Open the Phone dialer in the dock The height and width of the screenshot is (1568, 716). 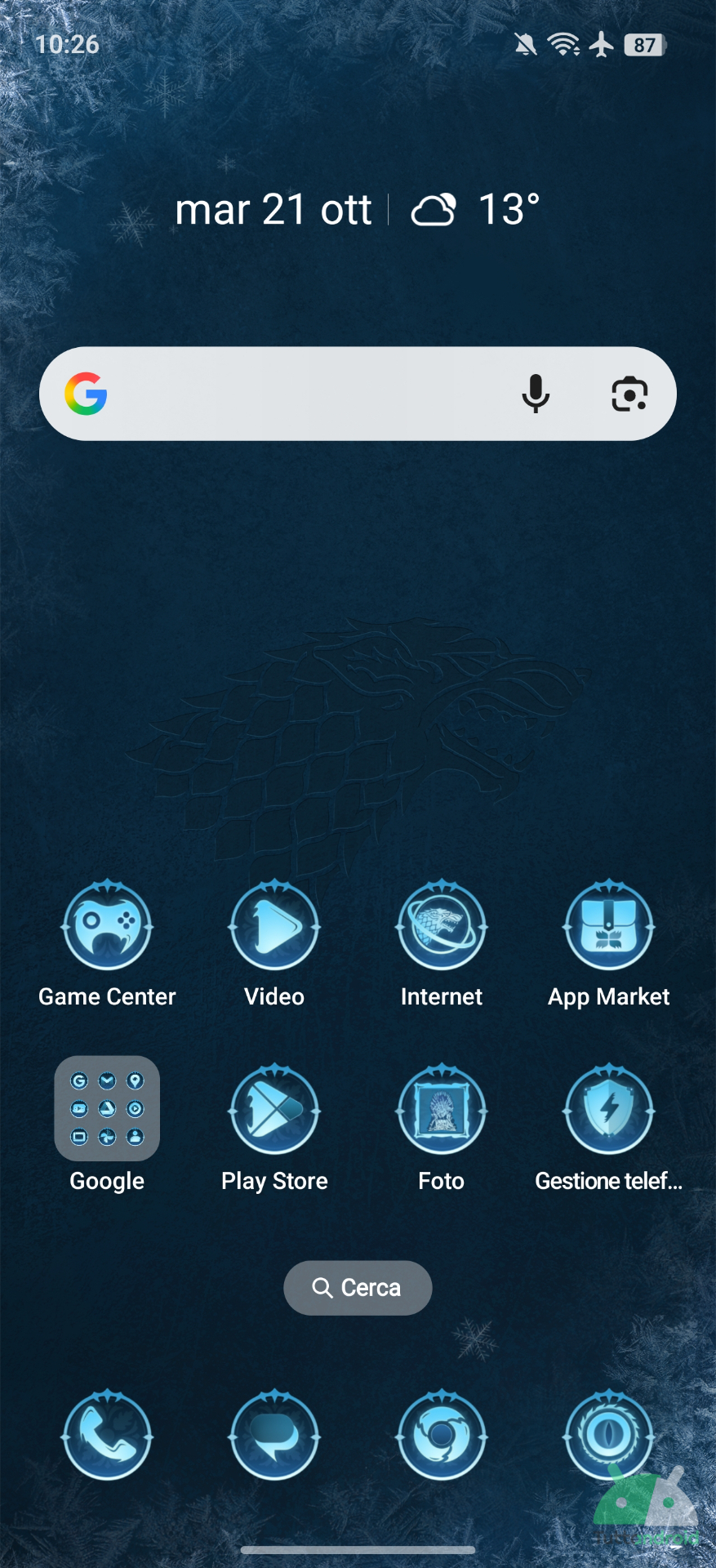(x=107, y=1436)
